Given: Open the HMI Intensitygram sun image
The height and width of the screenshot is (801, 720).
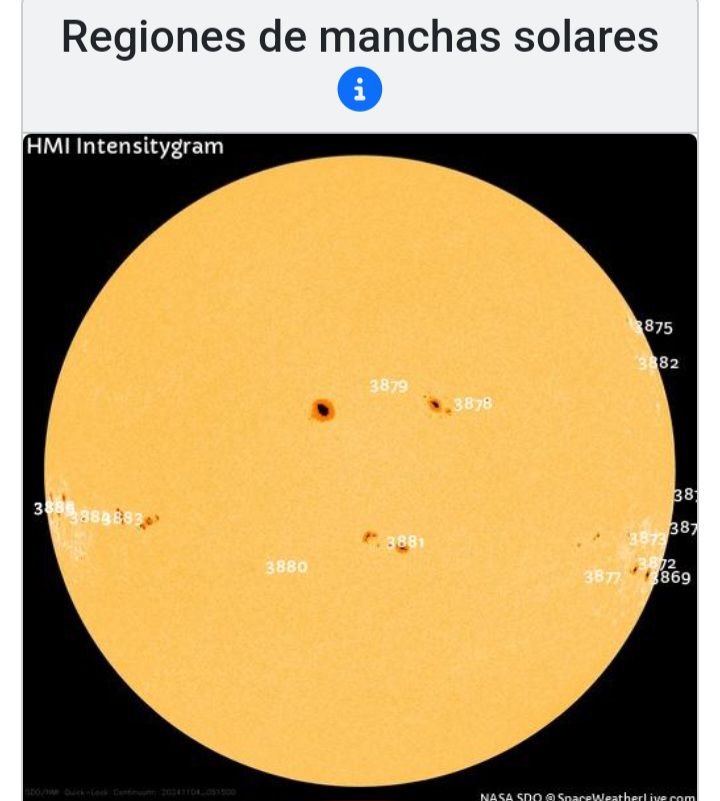Looking at the screenshot, I should pos(360,470).
